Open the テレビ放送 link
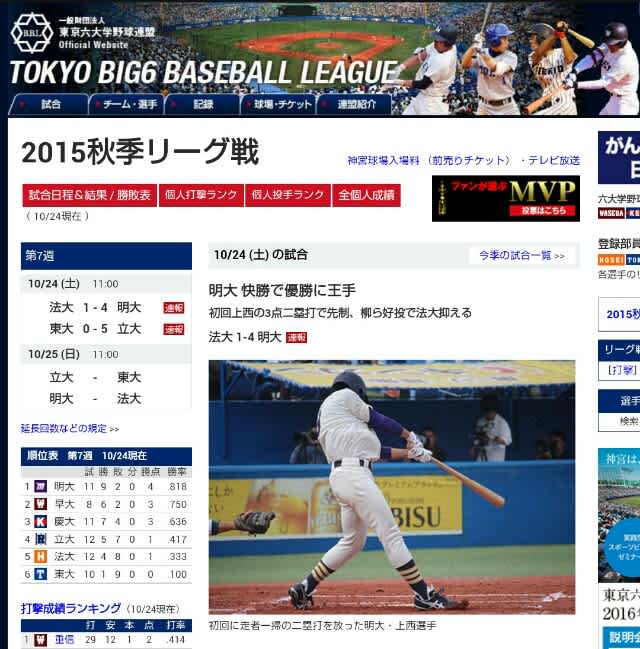 tap(554, 160)
